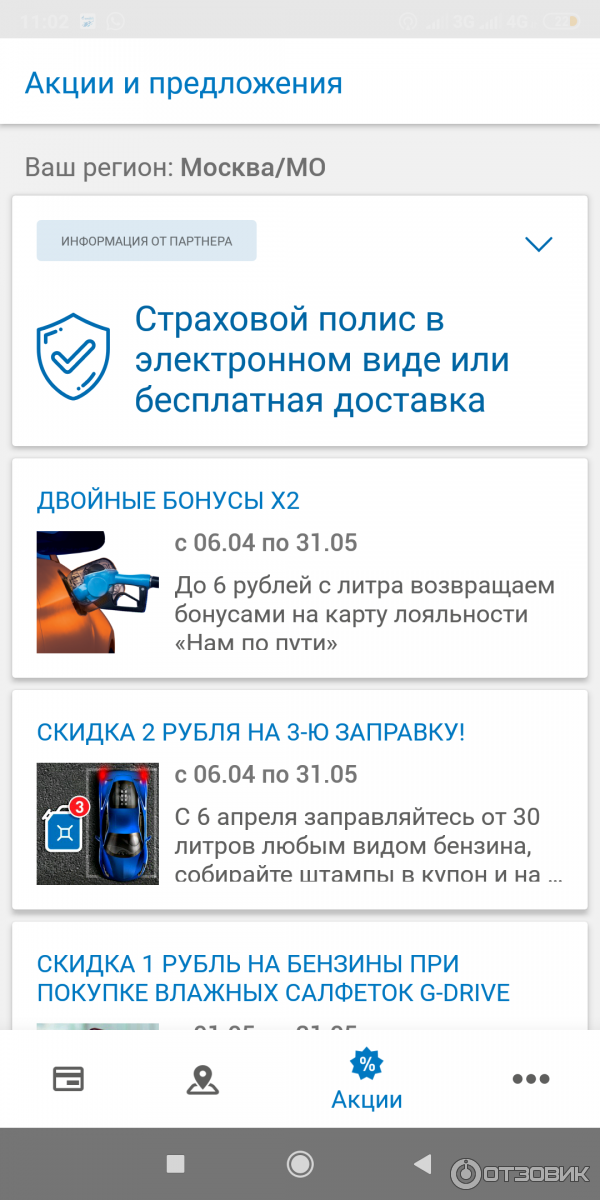Image resolution: width=600 pixels, height=1200 pixels.
Task: Switch to the map location tab
Action: point(203,1079)
